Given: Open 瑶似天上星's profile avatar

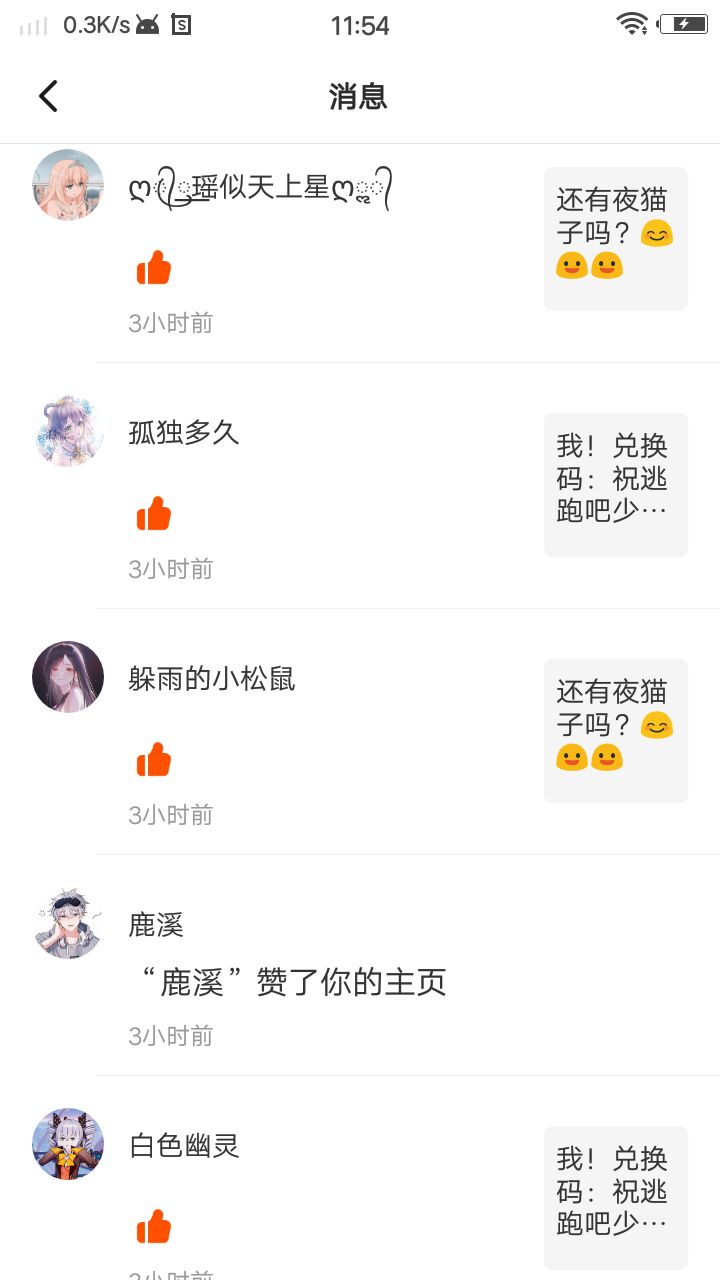Looking at the screenshot, I should pos(68,185).
